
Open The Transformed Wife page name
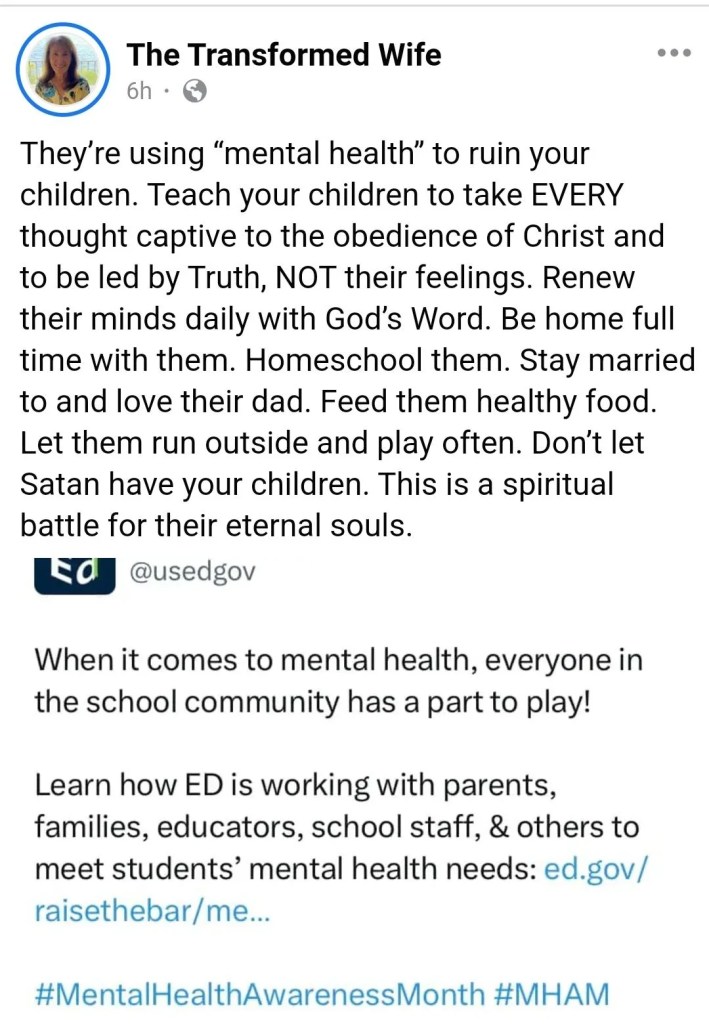[x=283, y=55]
